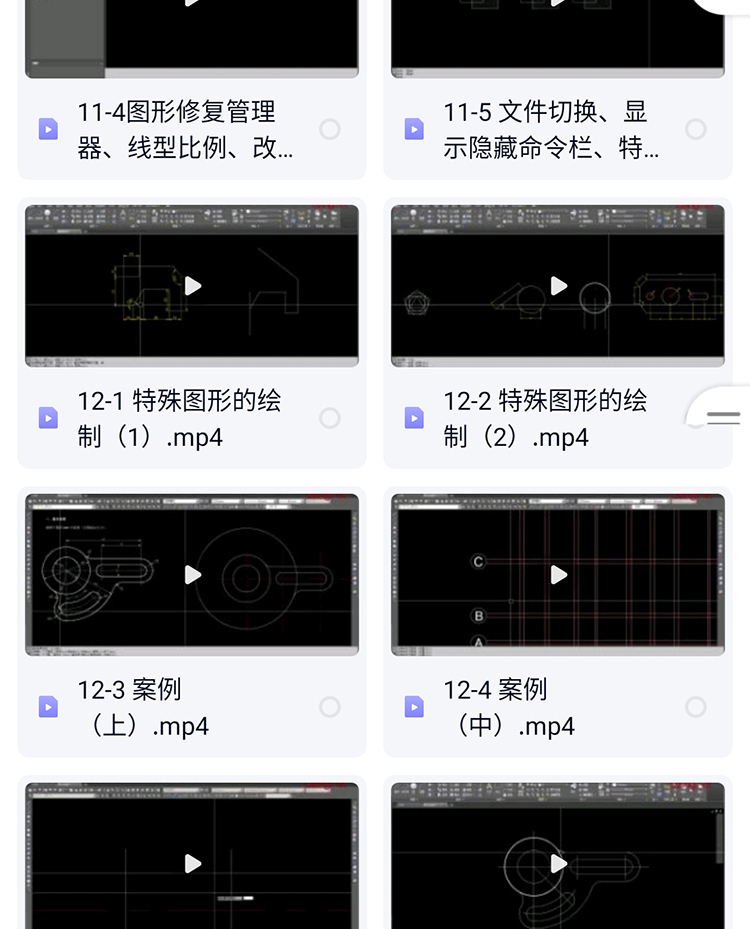Viewport: 750px width, 929px height.
Task: Play the 12-1 特殊图形的绘制（1）video
Action: [x=193, y=286]
